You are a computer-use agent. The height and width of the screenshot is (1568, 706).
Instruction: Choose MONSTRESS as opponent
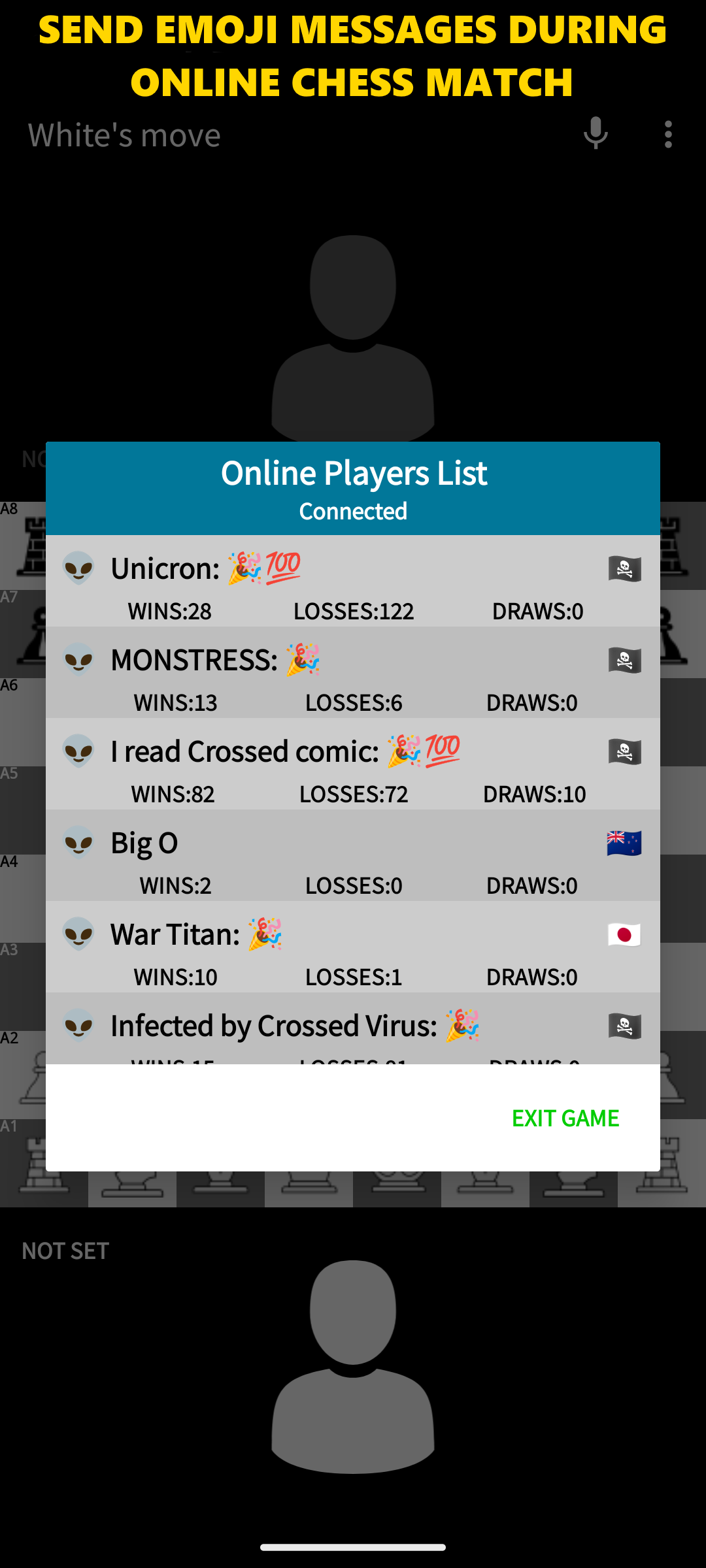click(353, 673)
